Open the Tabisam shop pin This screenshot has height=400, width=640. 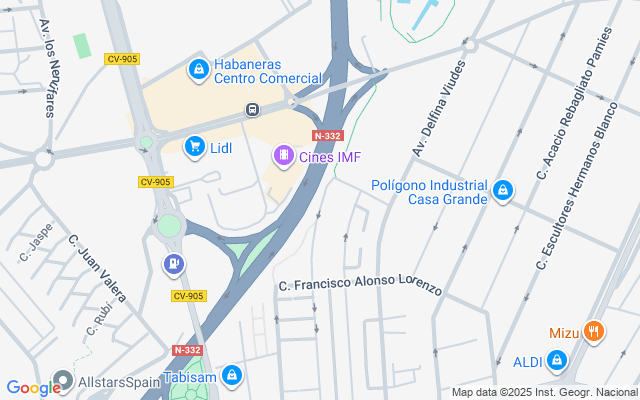232,376
